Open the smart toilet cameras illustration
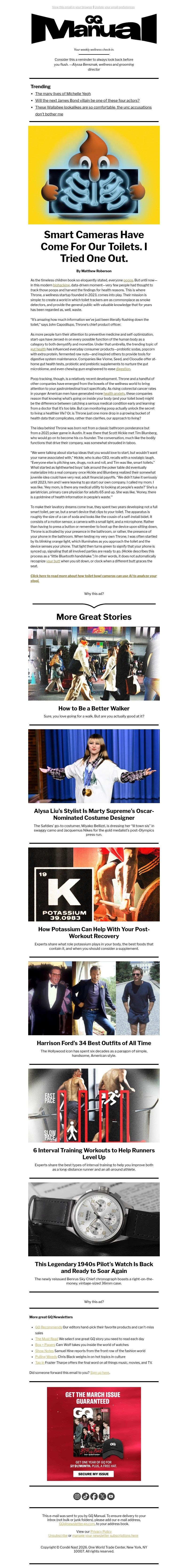188x1568 pixels. pyautogui.click(x=94, y=175)
